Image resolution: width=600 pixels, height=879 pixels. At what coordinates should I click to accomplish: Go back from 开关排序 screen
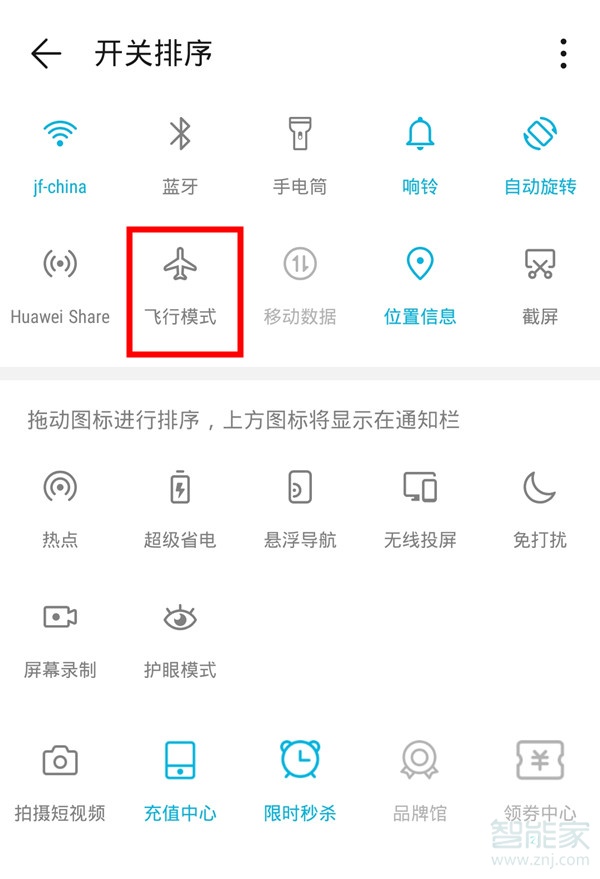point(46,54)
